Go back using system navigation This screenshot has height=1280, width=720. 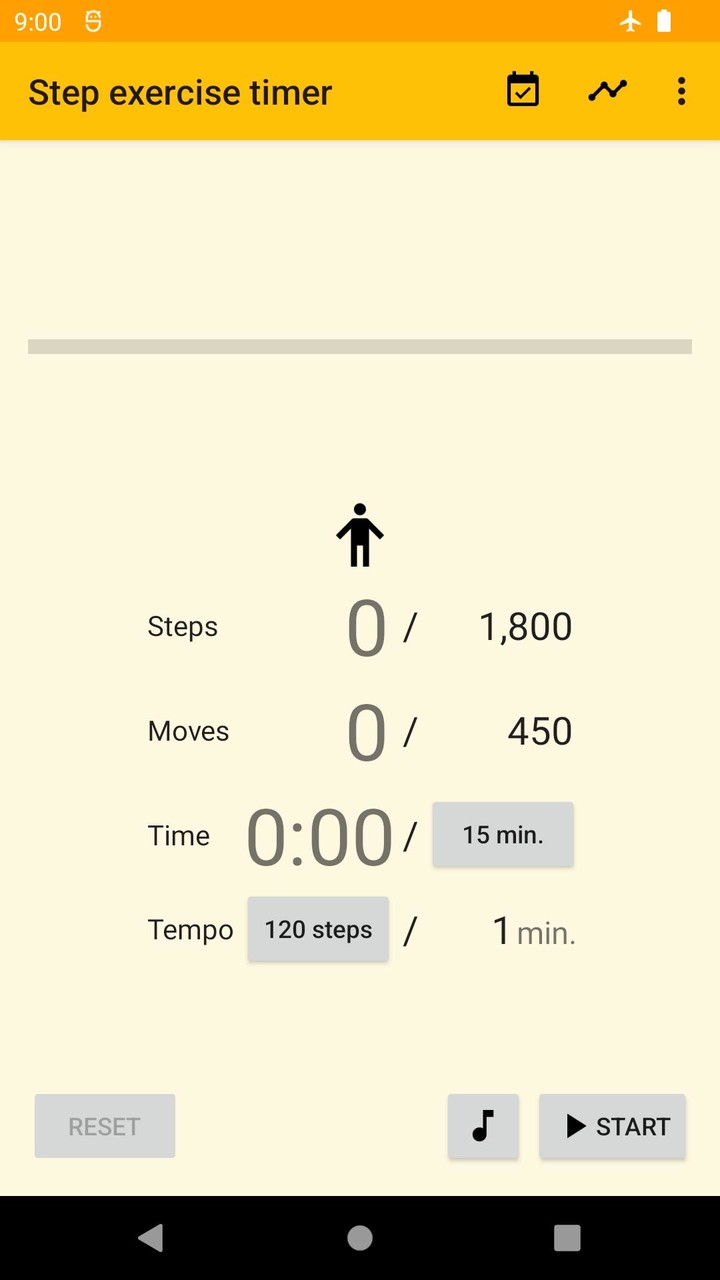click(151, 1238)
